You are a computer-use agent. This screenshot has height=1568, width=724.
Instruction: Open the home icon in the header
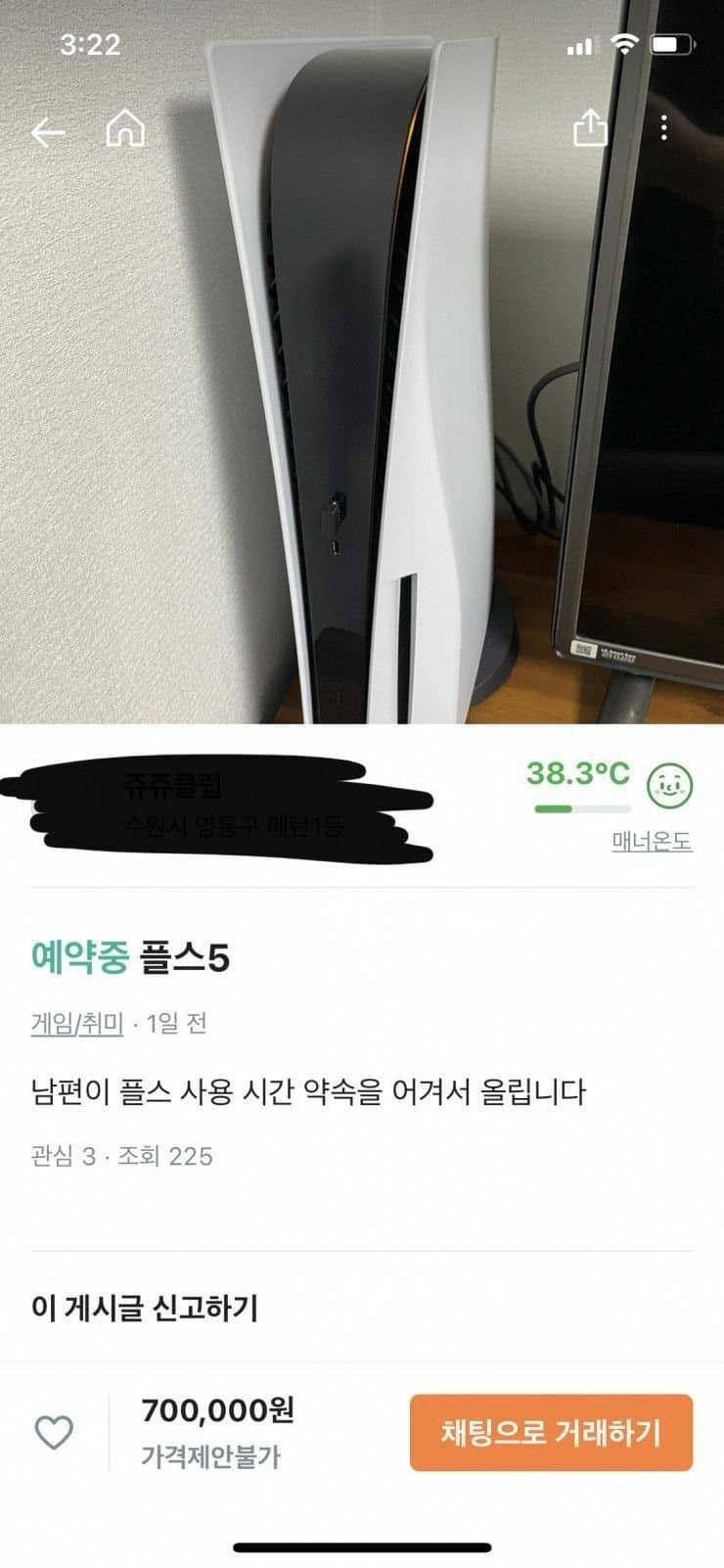tap(125, 129)
